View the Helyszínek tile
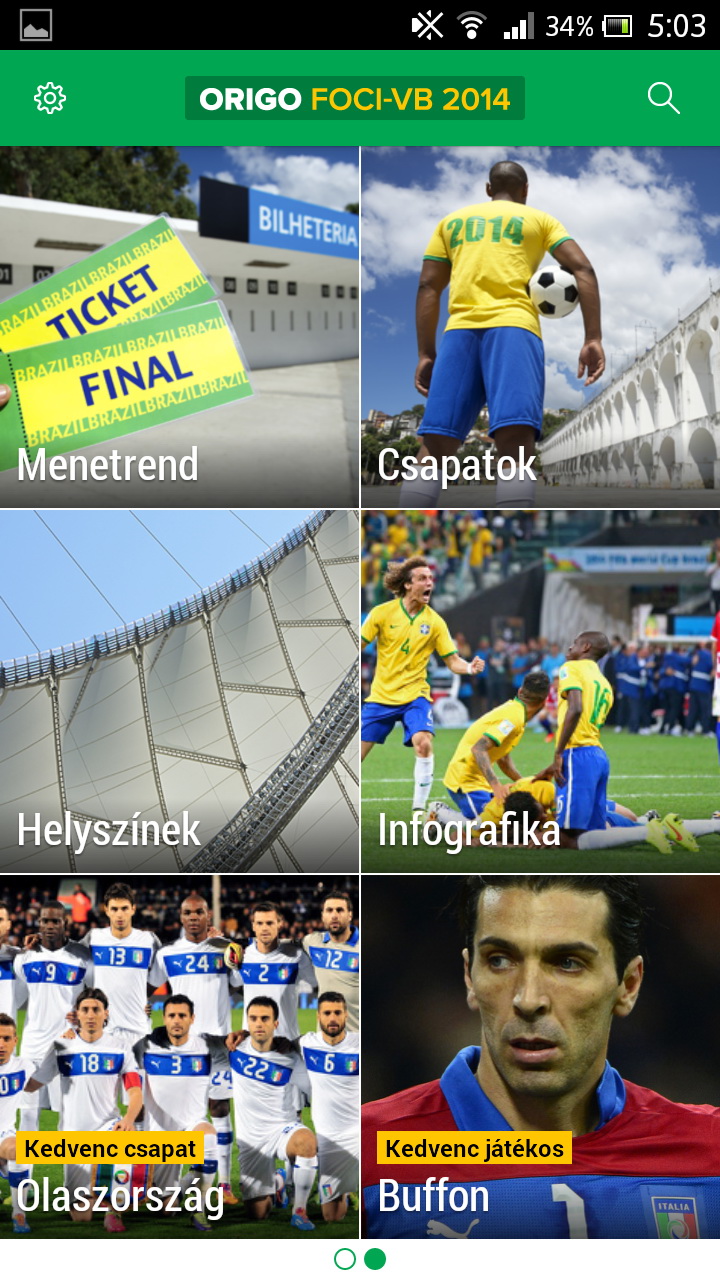This screenshot has width=720, height=1280. pyautogui.click(x=179, y=692)
